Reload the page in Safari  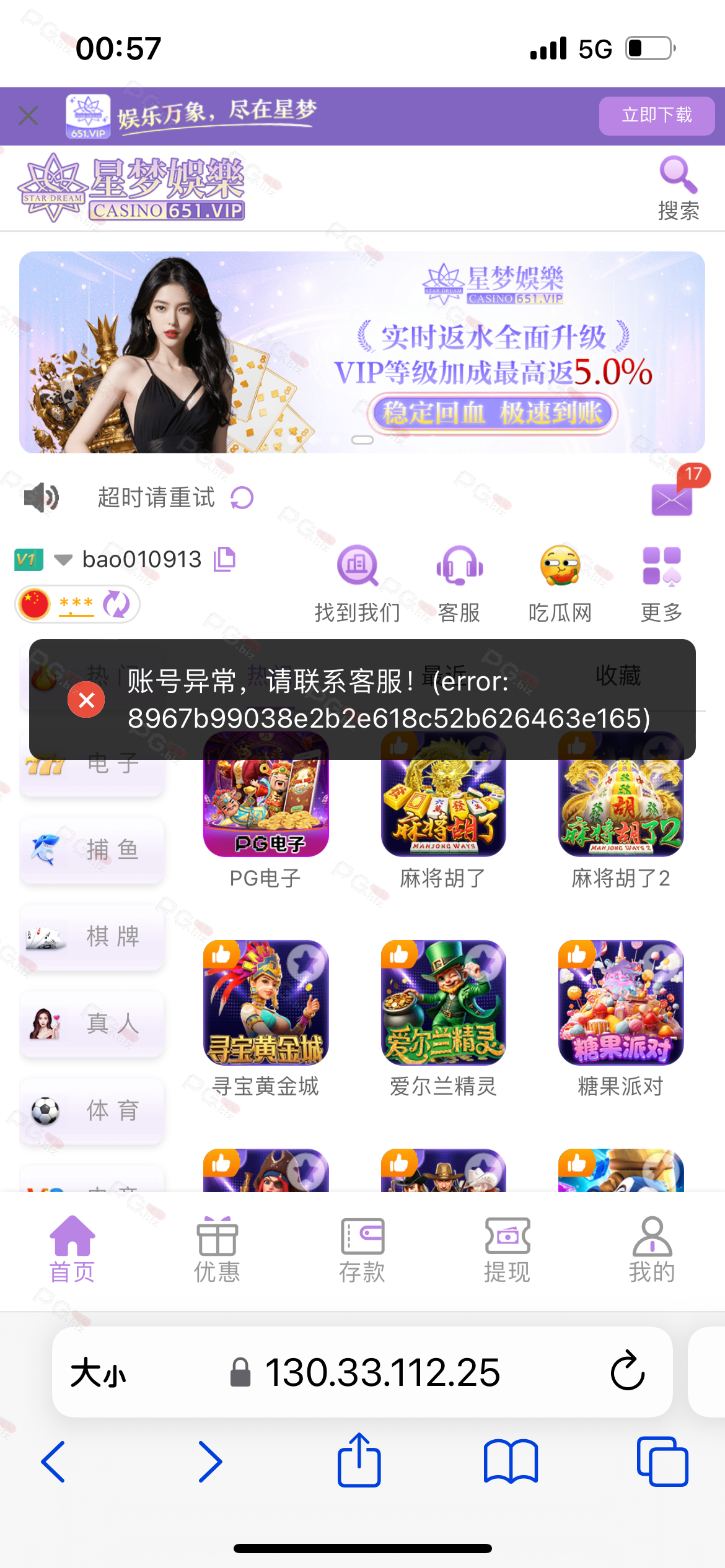tap(627, 1371)
